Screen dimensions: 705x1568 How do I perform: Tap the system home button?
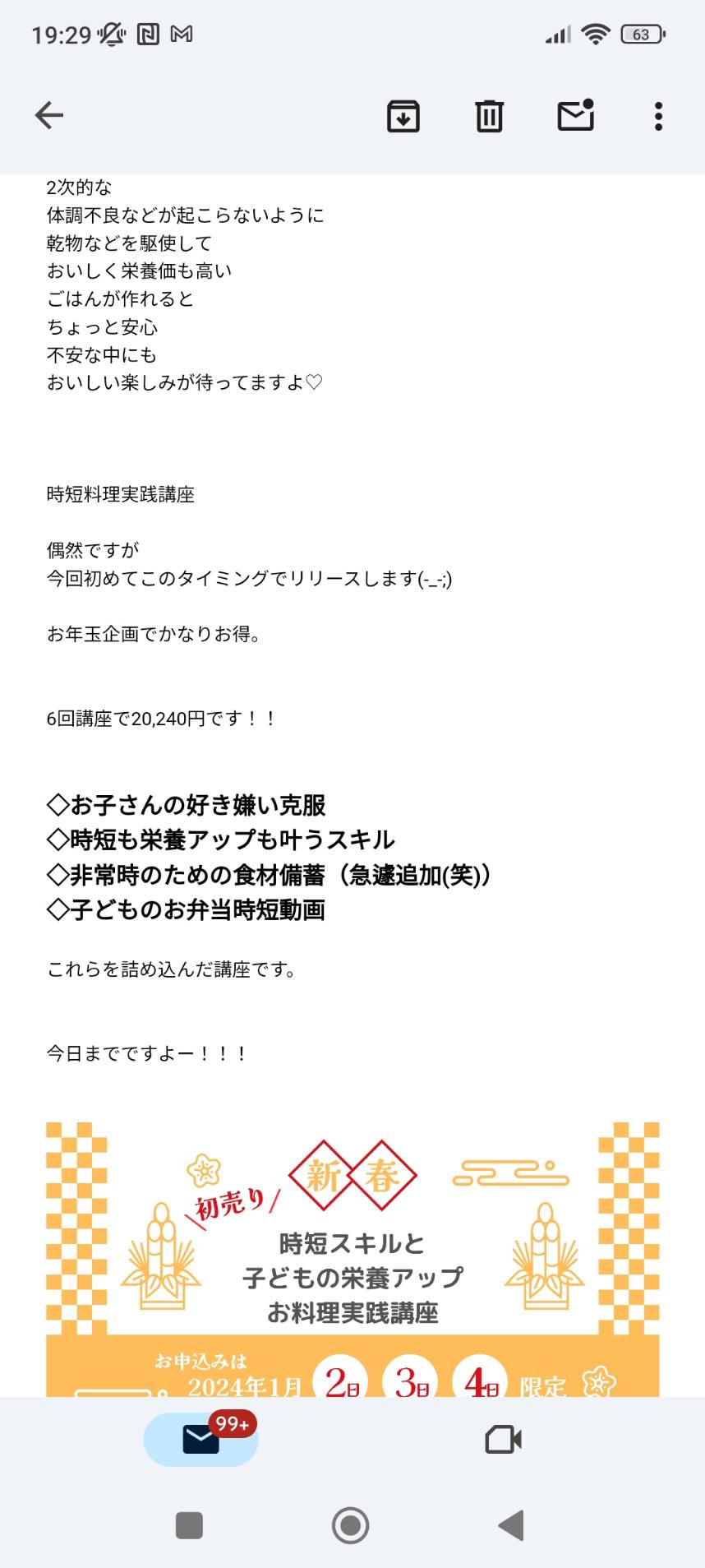pos(351,1525)
